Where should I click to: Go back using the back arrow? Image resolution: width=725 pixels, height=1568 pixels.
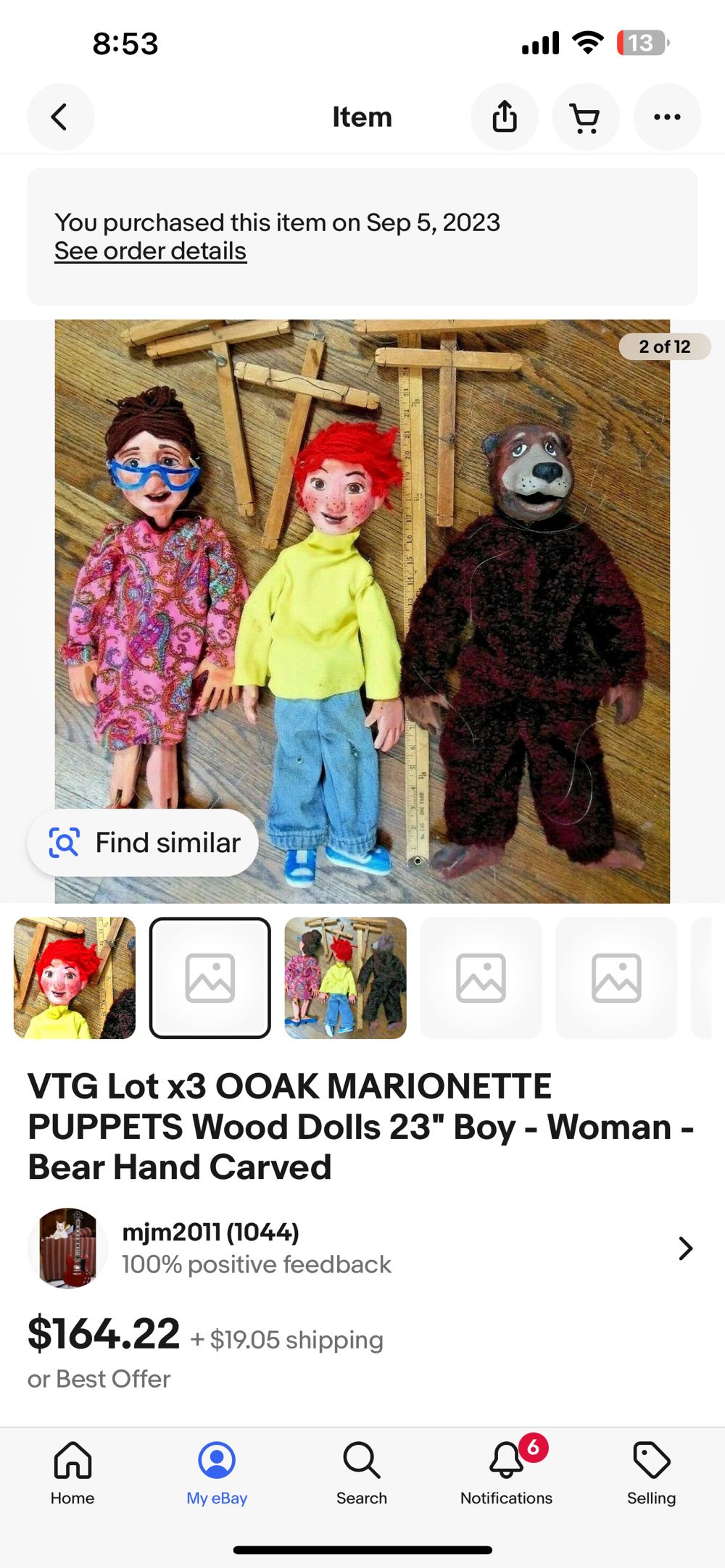pos(61,117)
